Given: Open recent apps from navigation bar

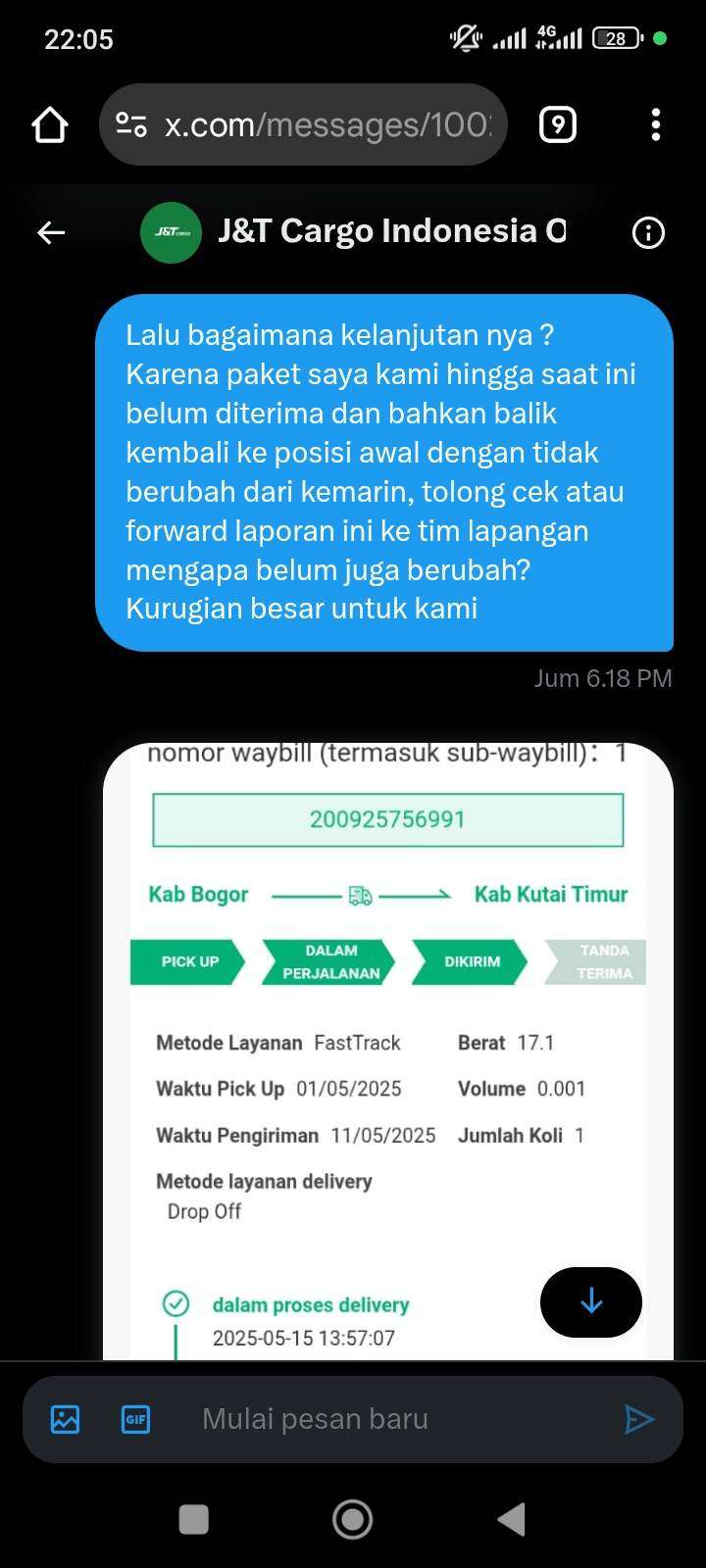Looking at the screenshot, I should click(194, 1519).
